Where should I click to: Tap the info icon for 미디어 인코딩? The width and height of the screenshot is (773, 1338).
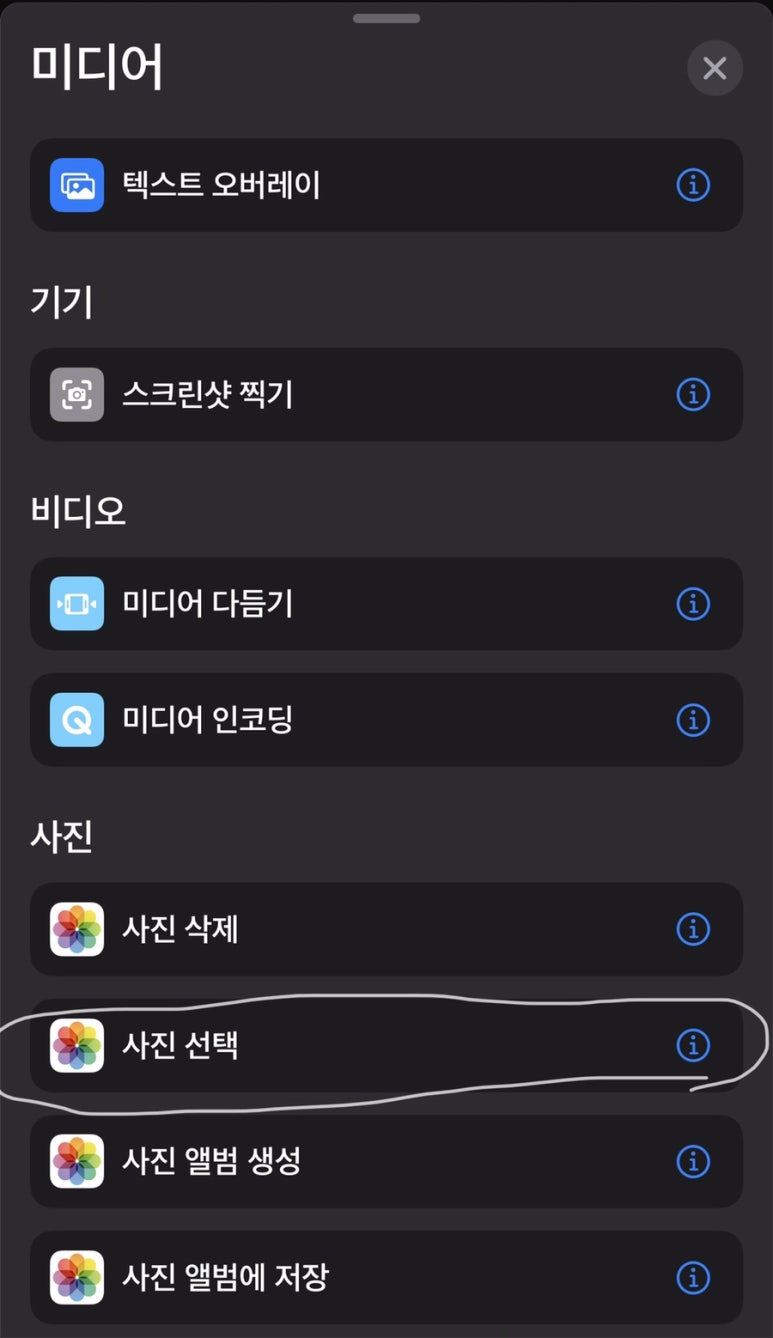point(693,720)
